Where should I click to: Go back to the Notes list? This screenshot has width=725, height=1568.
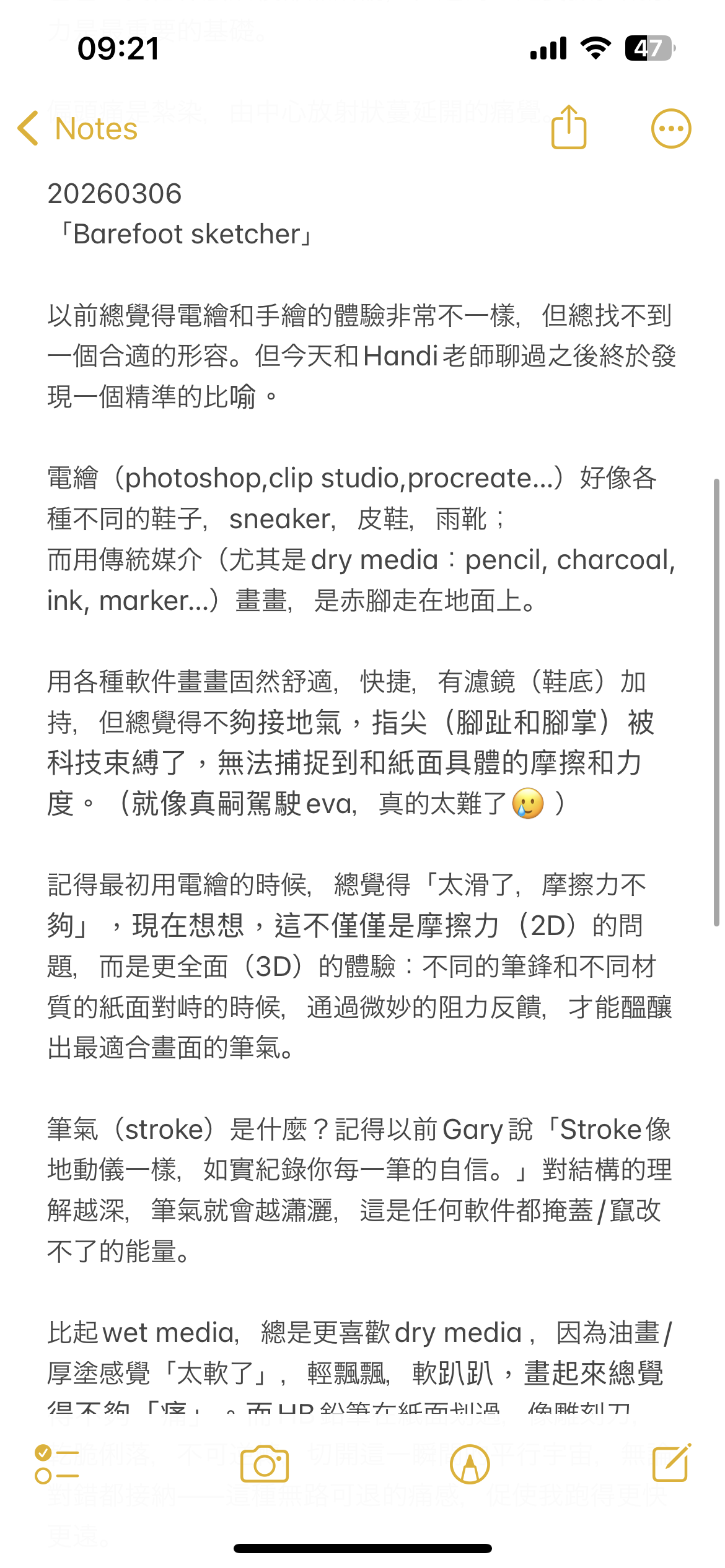tap(77, 129)
